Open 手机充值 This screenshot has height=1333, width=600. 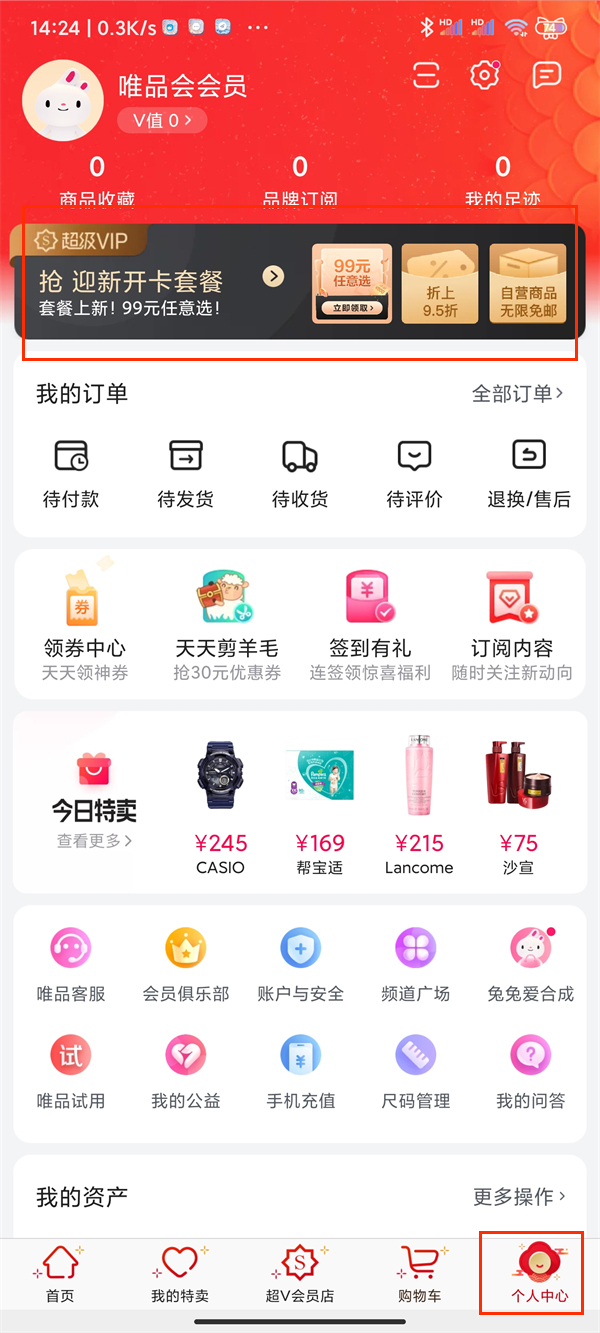click(x=300, y=1071)
